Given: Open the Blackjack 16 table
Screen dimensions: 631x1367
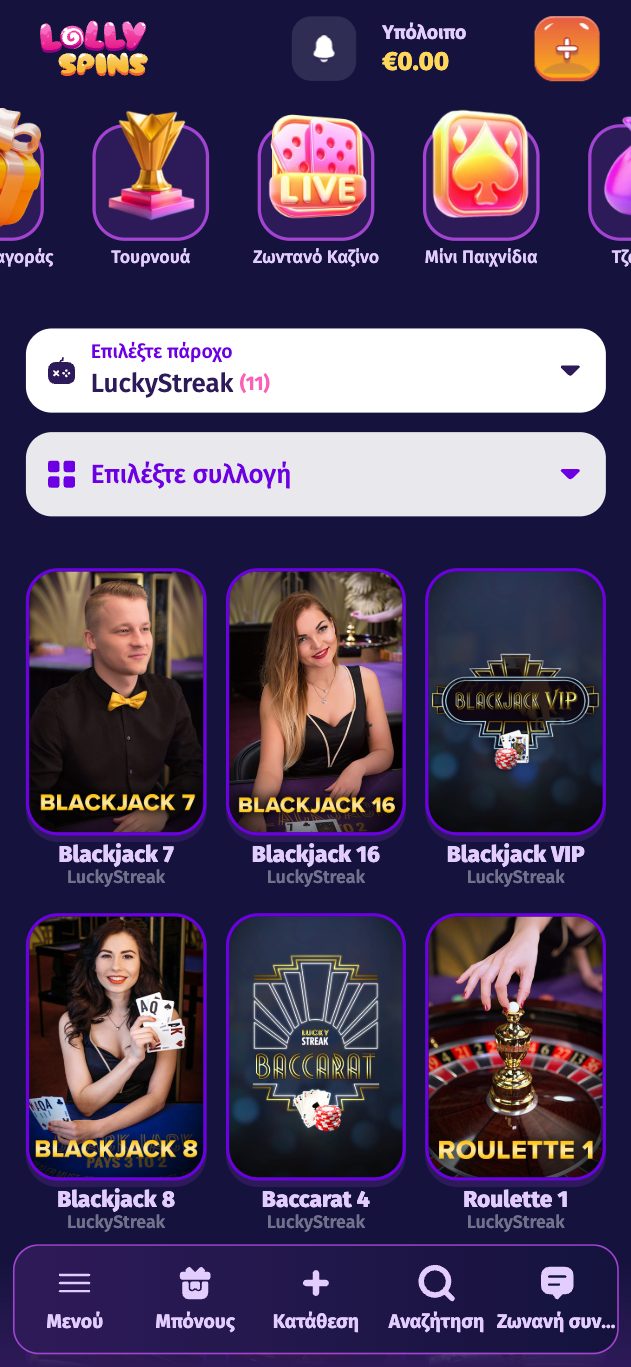Looking at the screenshot, I should [316, 701].
